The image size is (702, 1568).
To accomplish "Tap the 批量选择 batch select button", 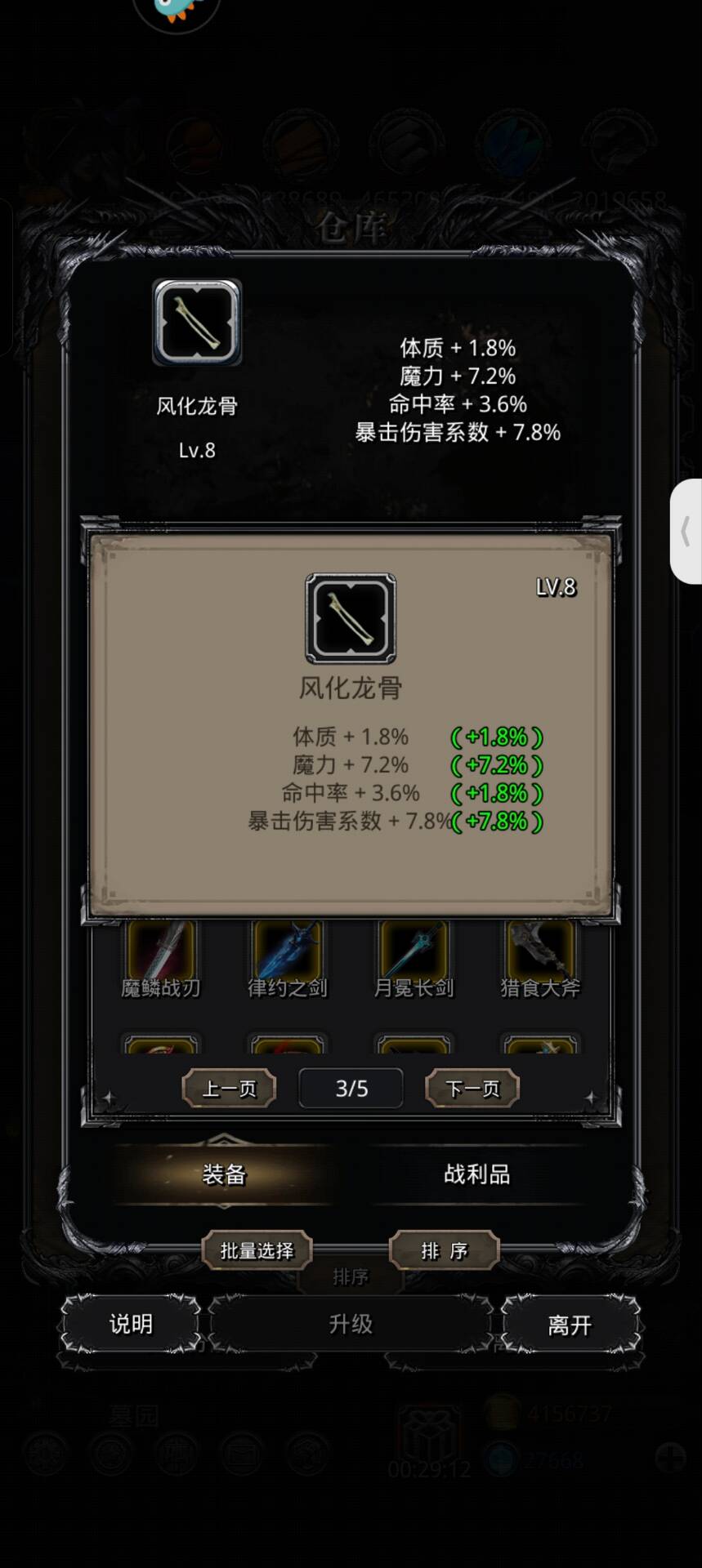I will pos(257,1250).
